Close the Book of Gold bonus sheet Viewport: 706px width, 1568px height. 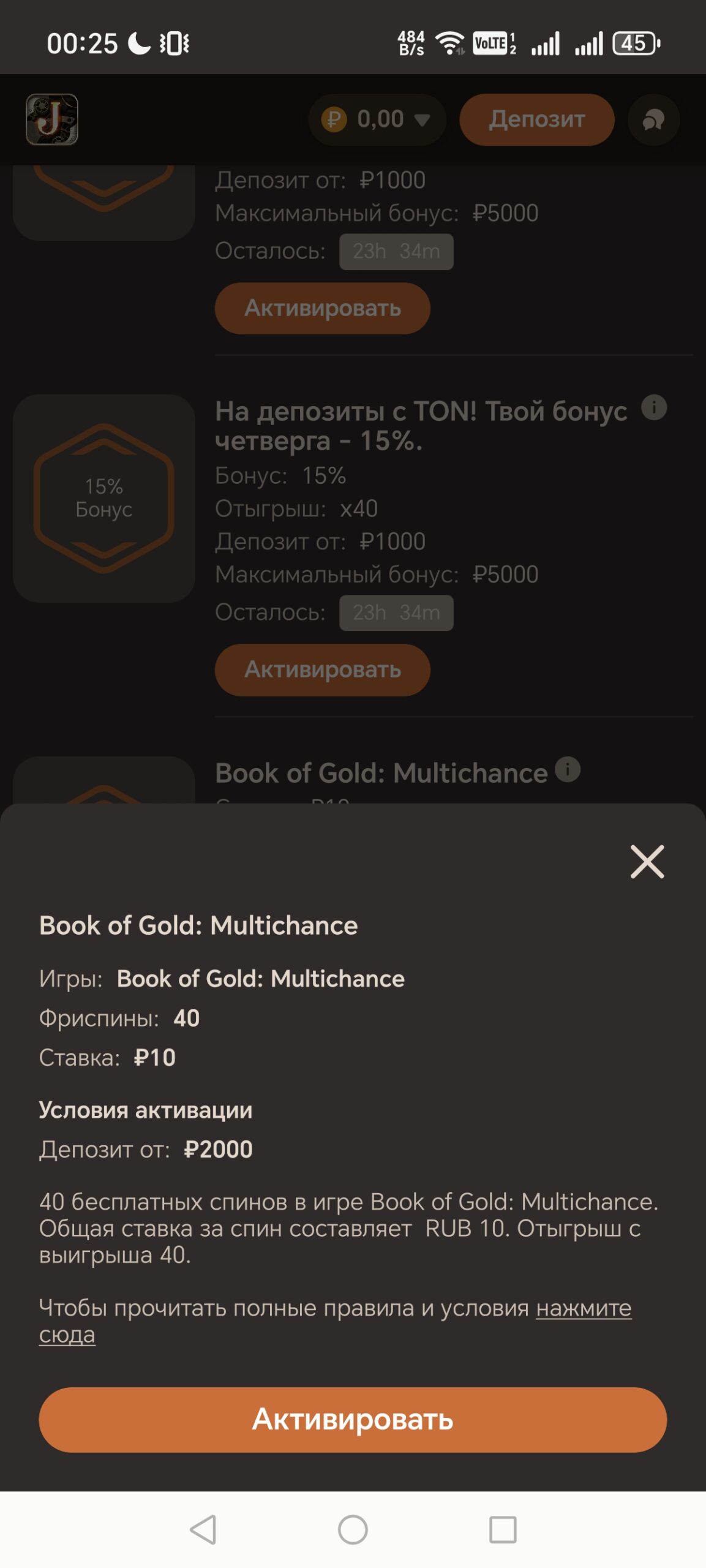tap(647, 862)
